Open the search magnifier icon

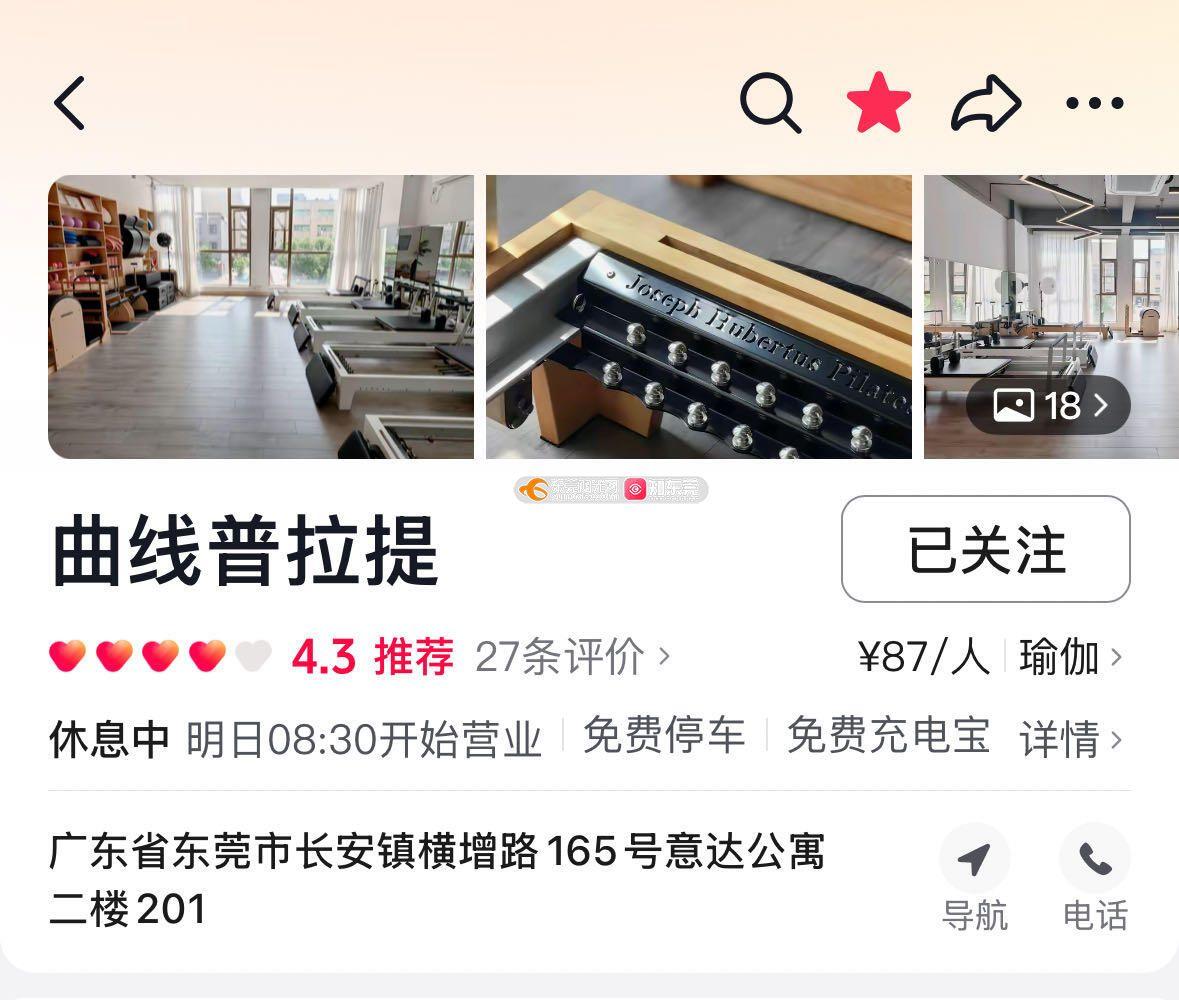770,103
